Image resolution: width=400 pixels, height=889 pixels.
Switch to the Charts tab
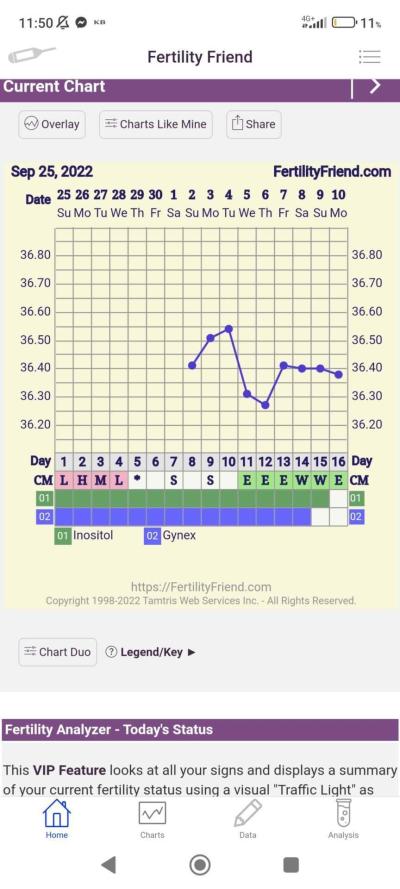(x=152, y=819)
